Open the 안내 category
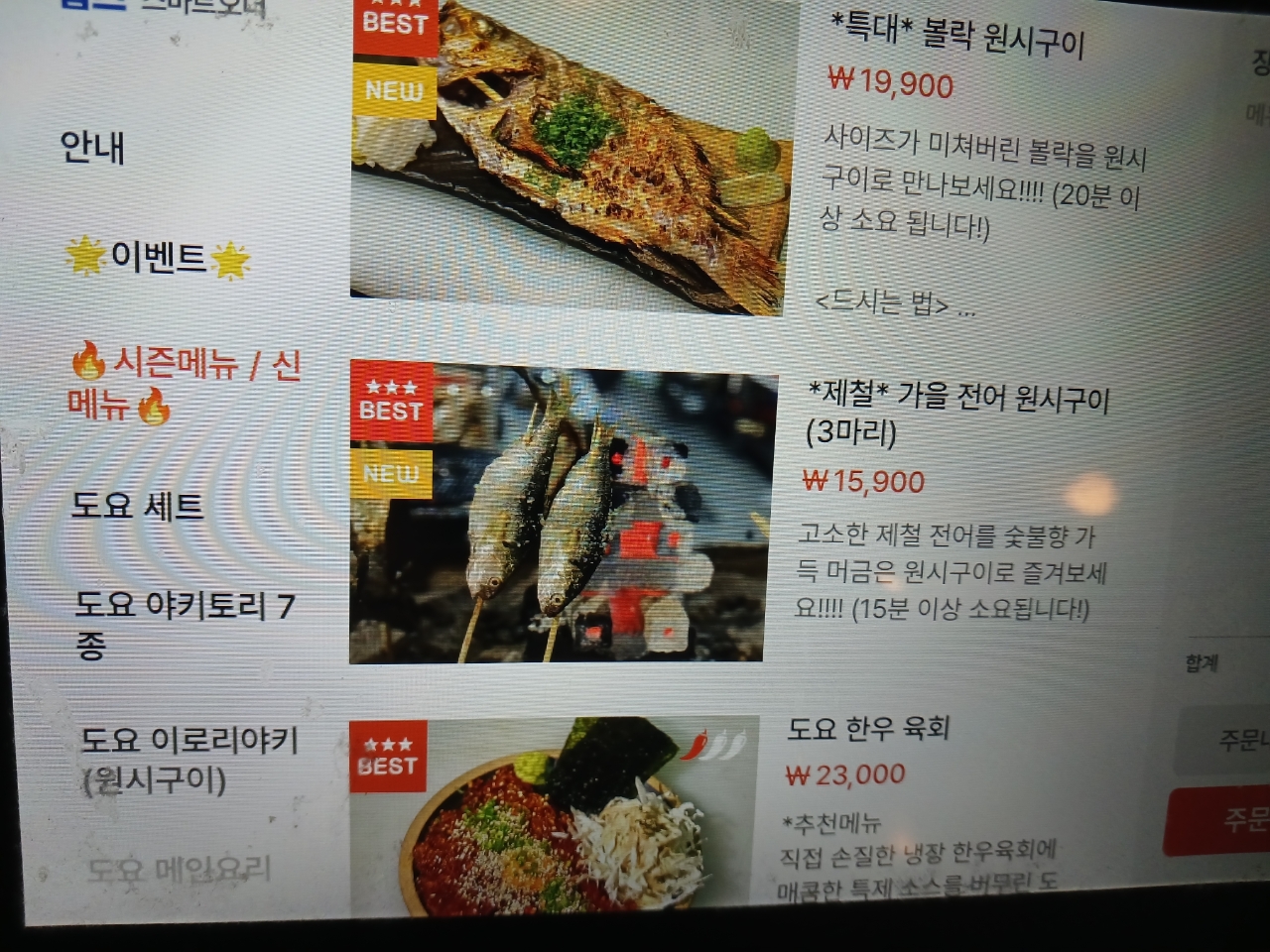 tap(92, 148)
